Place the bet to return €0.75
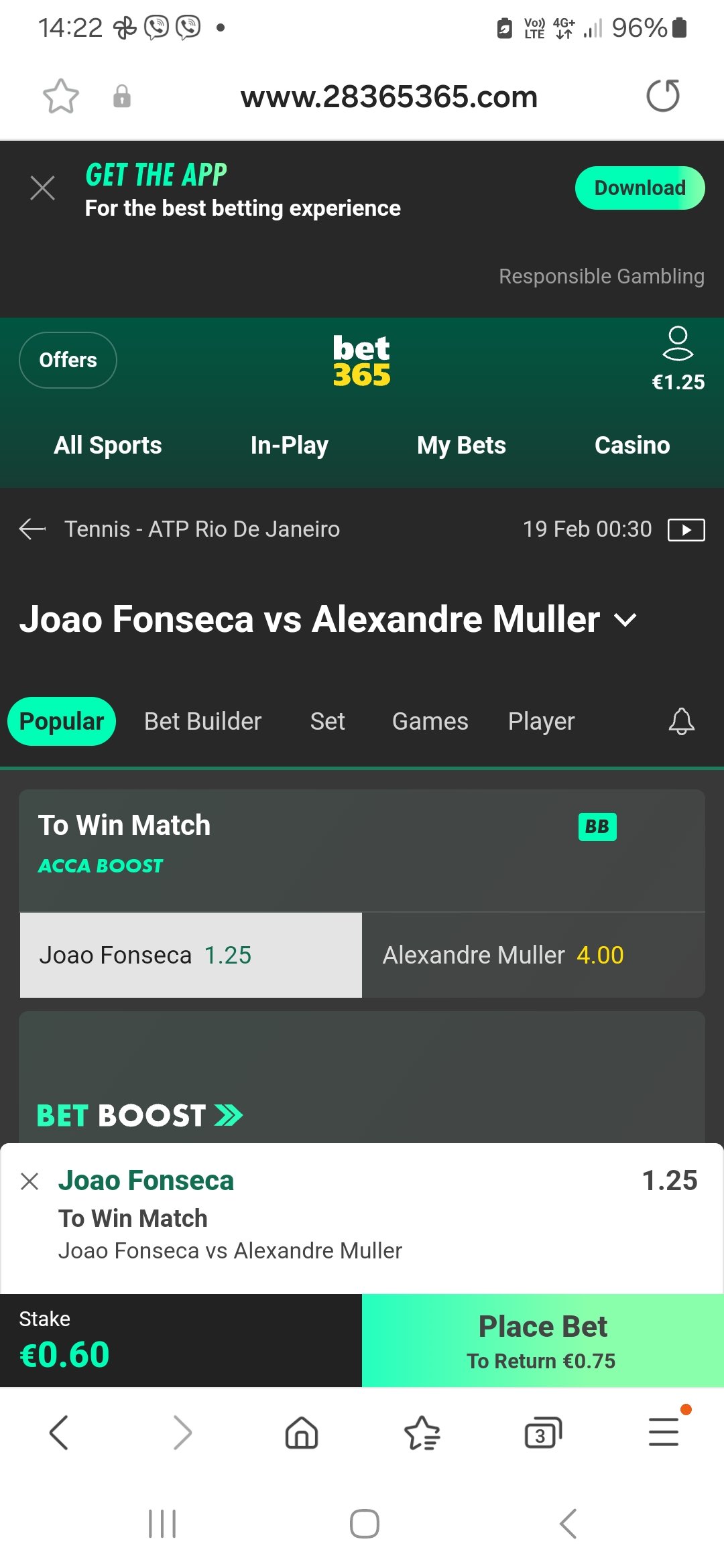724x1568 pixels. click(x=543, y=1340)
